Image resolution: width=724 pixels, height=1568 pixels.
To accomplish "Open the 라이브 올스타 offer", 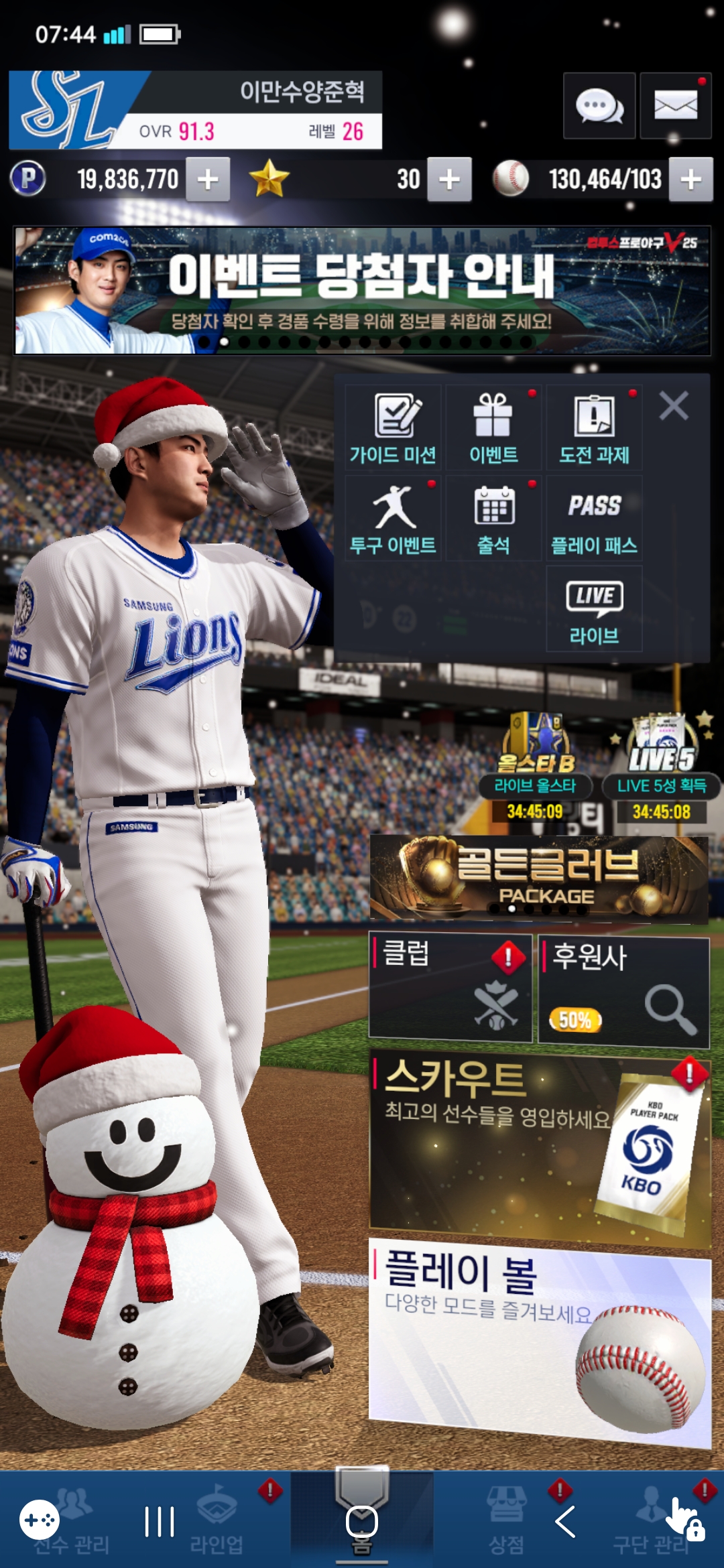I will click(x=535, y=771).
